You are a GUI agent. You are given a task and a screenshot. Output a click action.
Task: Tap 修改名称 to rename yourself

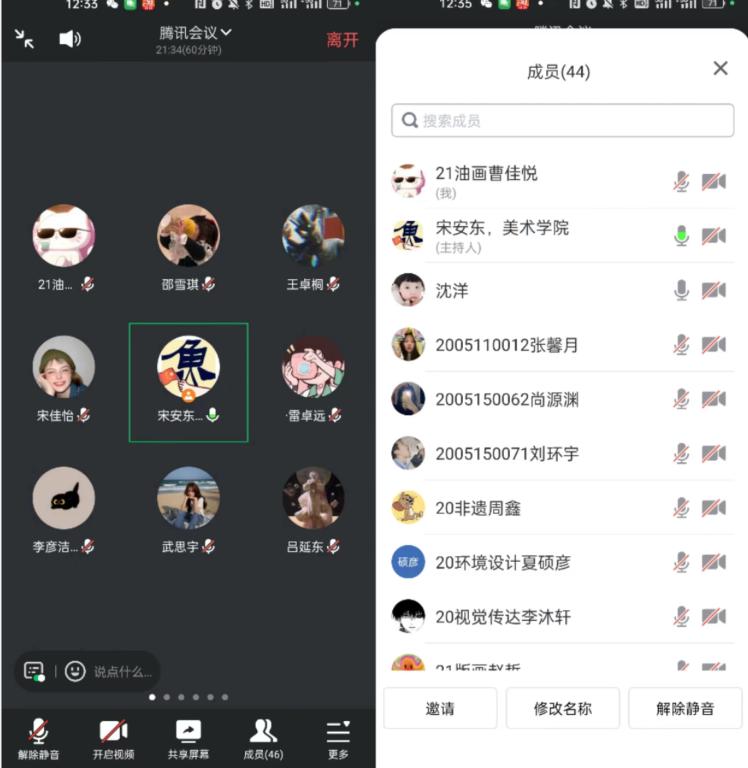562,708
